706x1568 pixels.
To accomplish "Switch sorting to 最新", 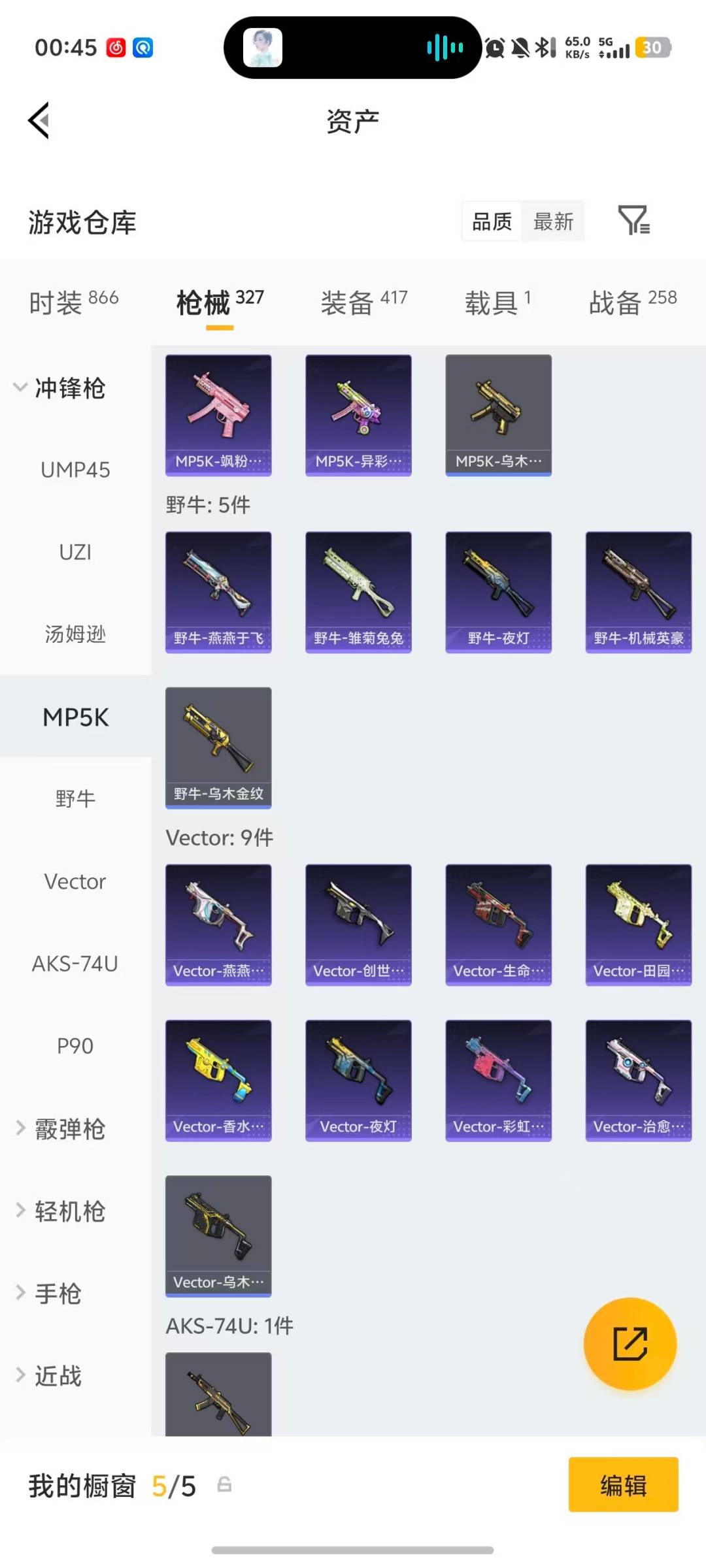I will point(553,222).
